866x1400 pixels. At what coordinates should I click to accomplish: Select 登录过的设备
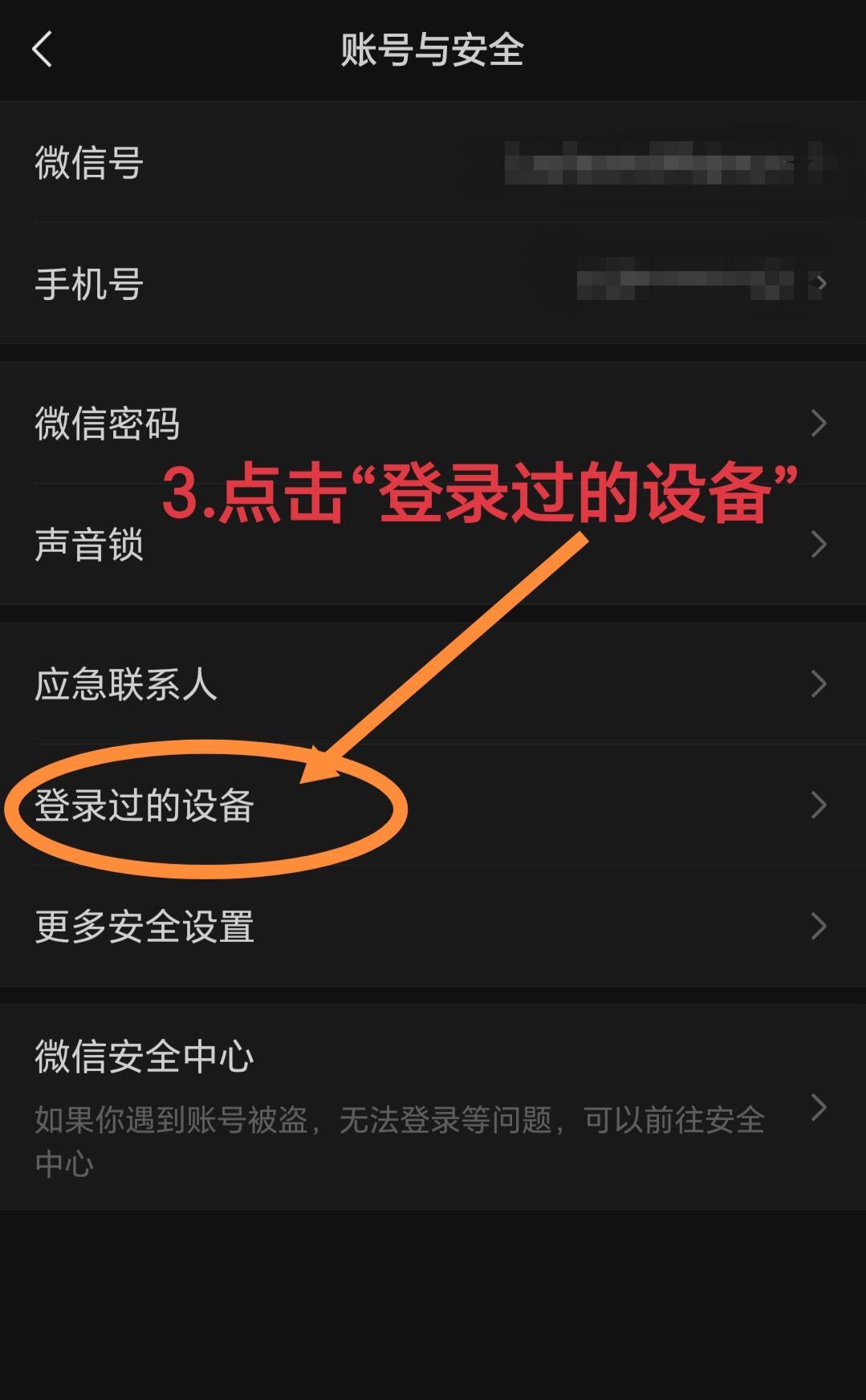tap(144, 806)
